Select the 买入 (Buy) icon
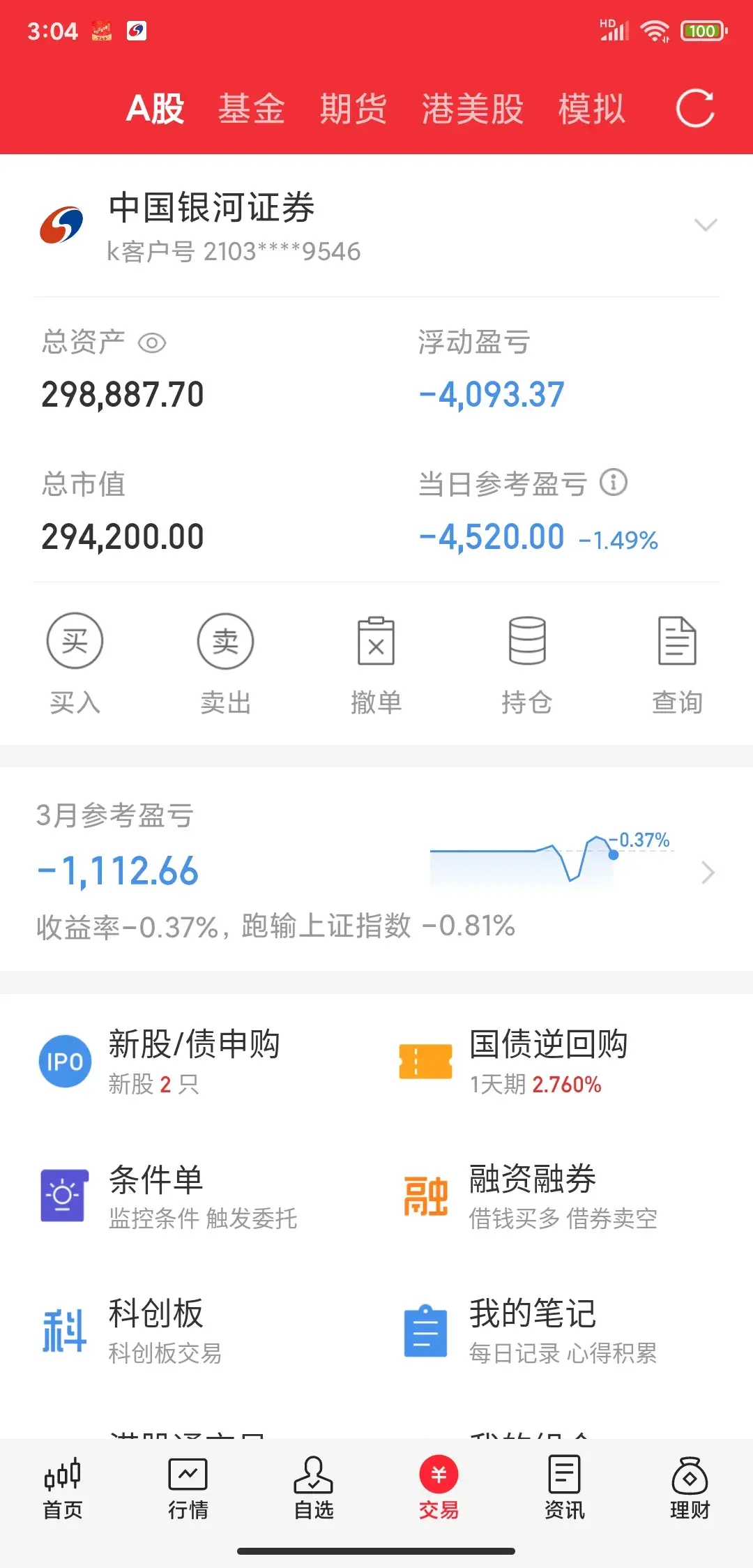Screen dimensions: 753x1568 click(x=75, y=640)
